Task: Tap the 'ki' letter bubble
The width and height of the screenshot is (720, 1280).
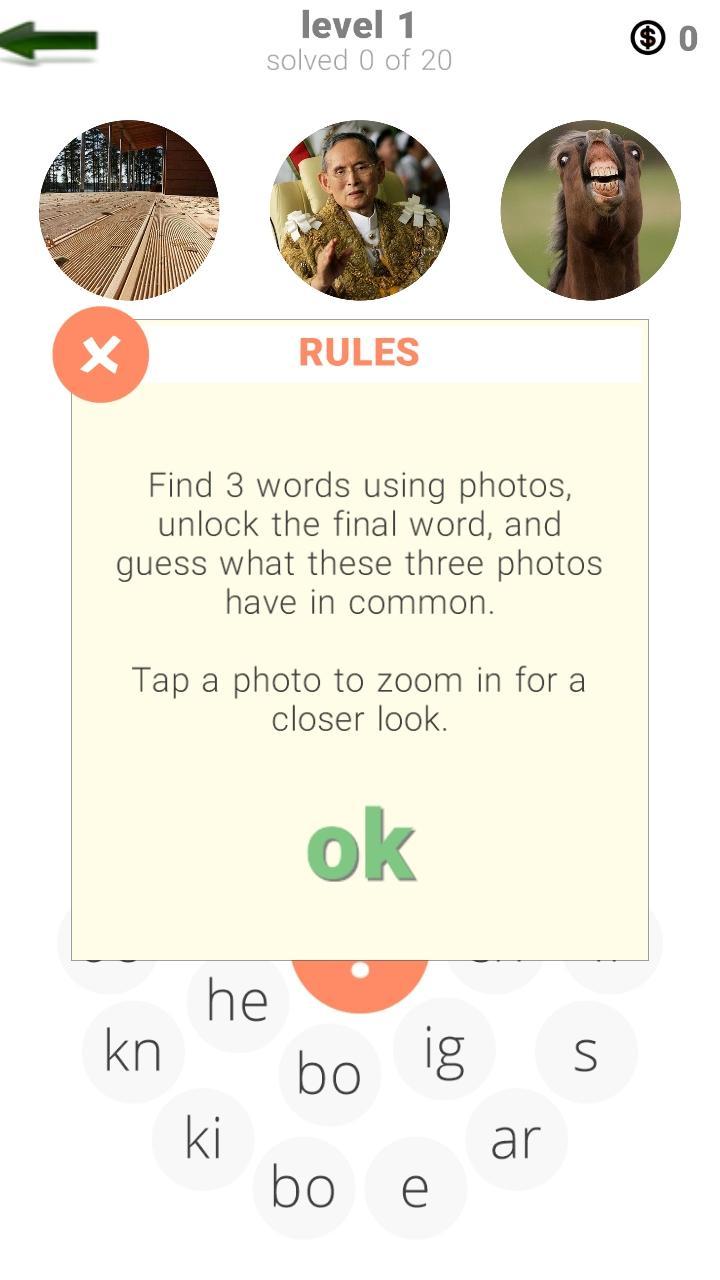Action: tap(203, 1139)
